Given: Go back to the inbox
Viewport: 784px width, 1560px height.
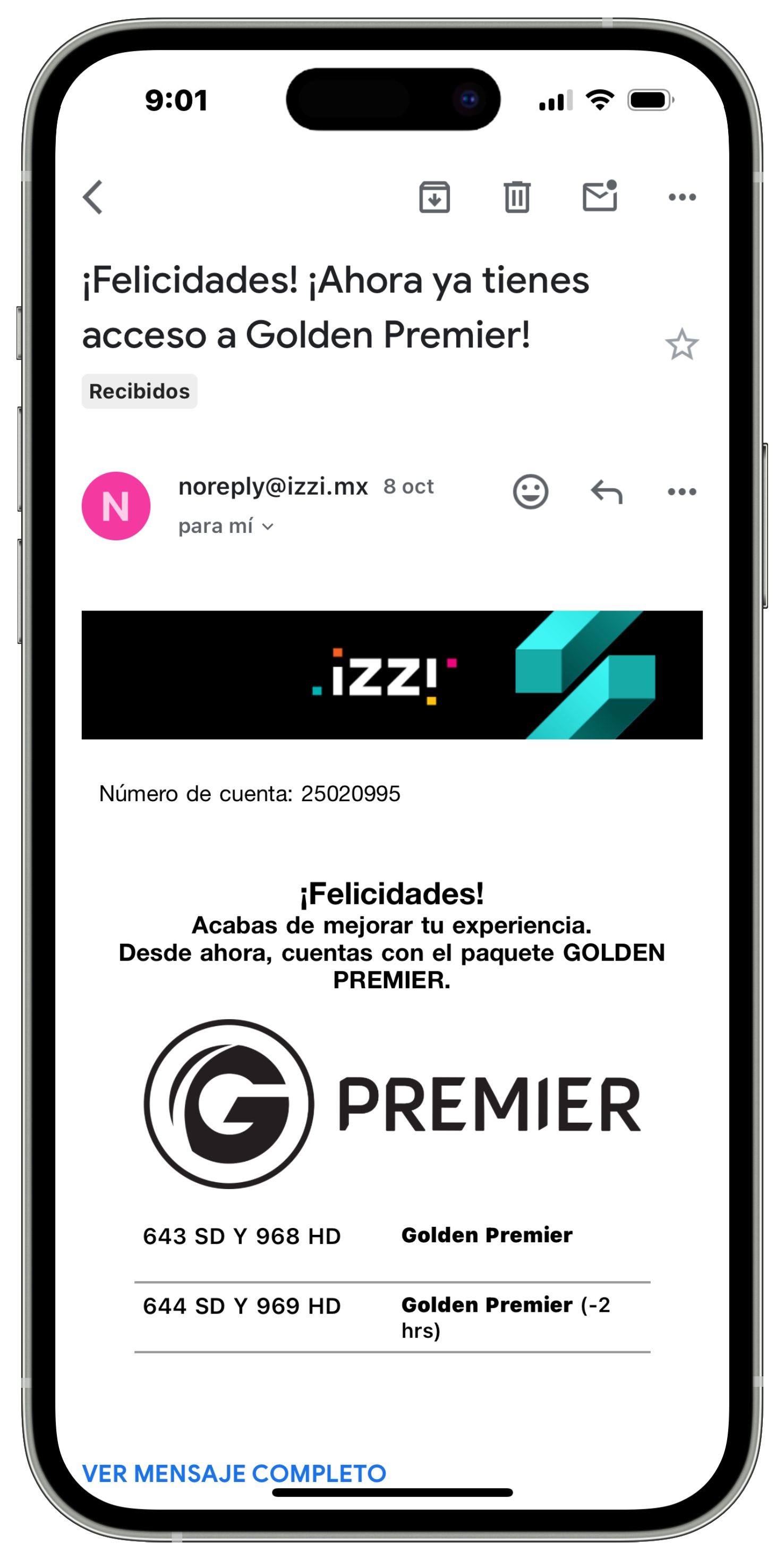Looking at the screenshot, I should [x=93, y=198].
